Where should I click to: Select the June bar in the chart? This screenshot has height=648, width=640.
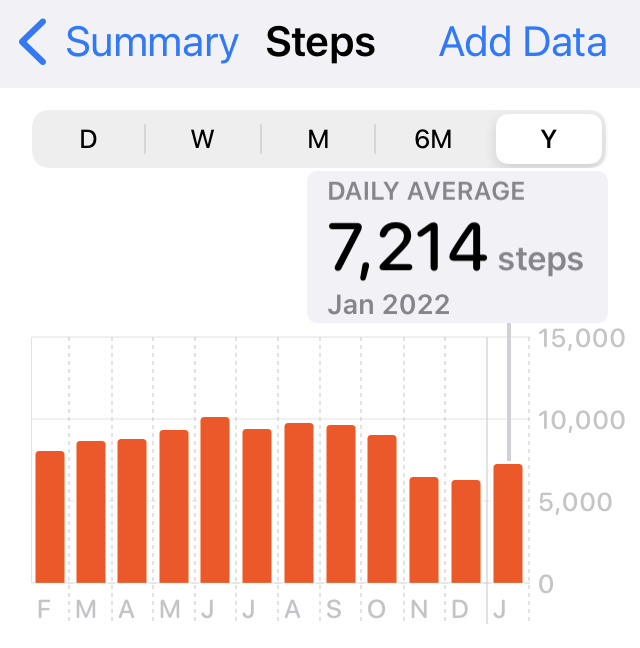pyautogui.click(x=215, y=500)
